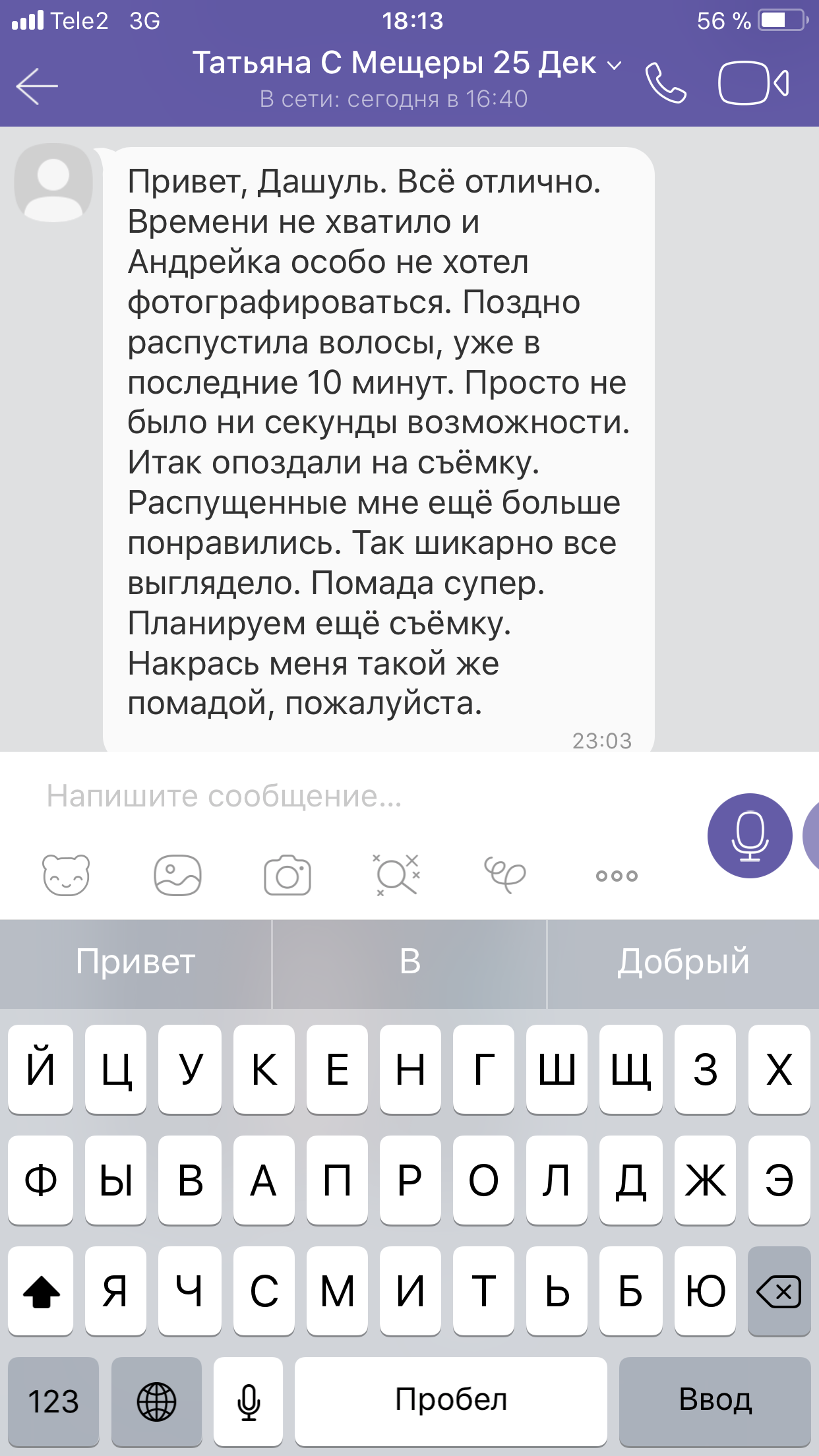819x1456 pixels.
Task: Start keyboard dictation with the microphone key
Action: (x=249, y=1401)
